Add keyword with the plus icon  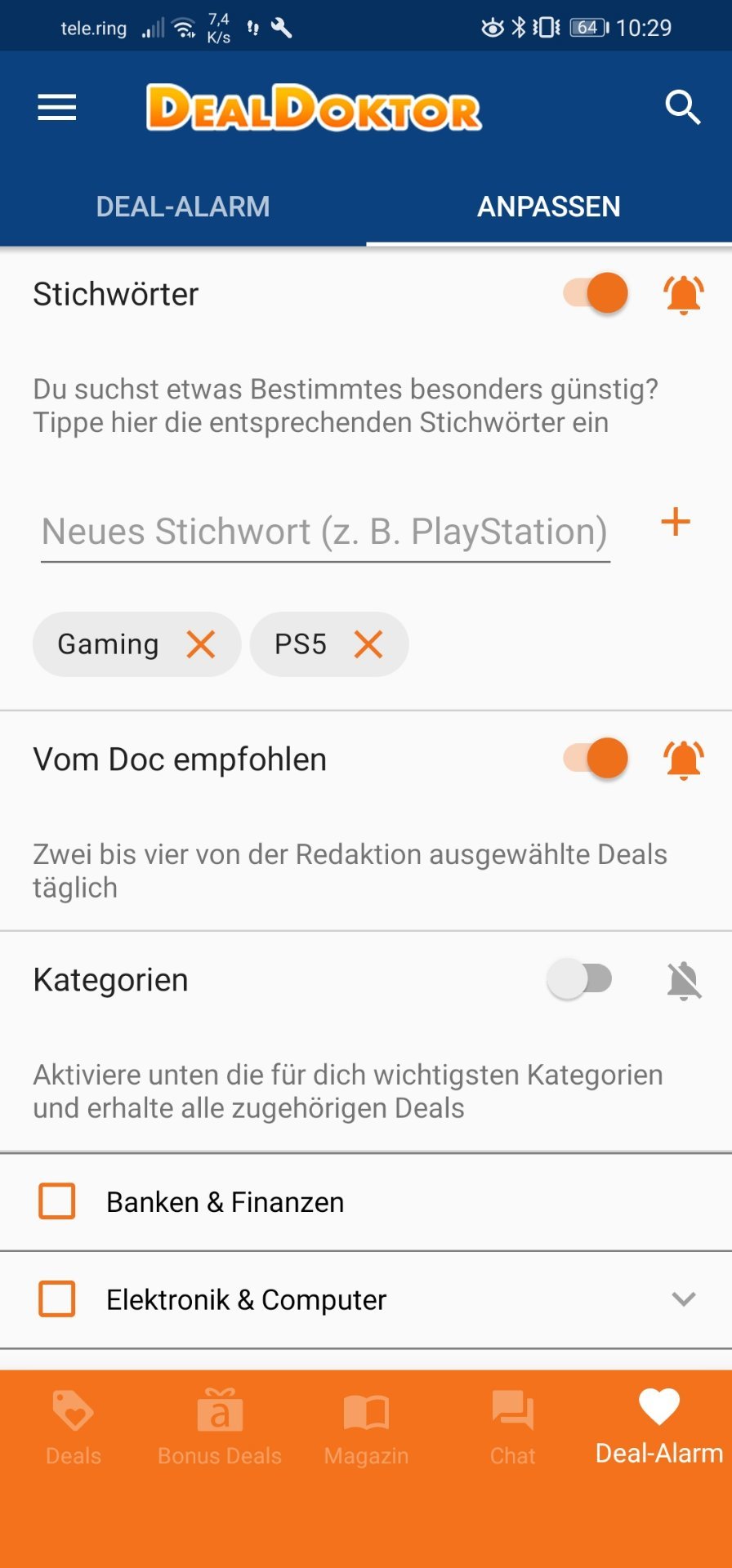pos(676,522)
